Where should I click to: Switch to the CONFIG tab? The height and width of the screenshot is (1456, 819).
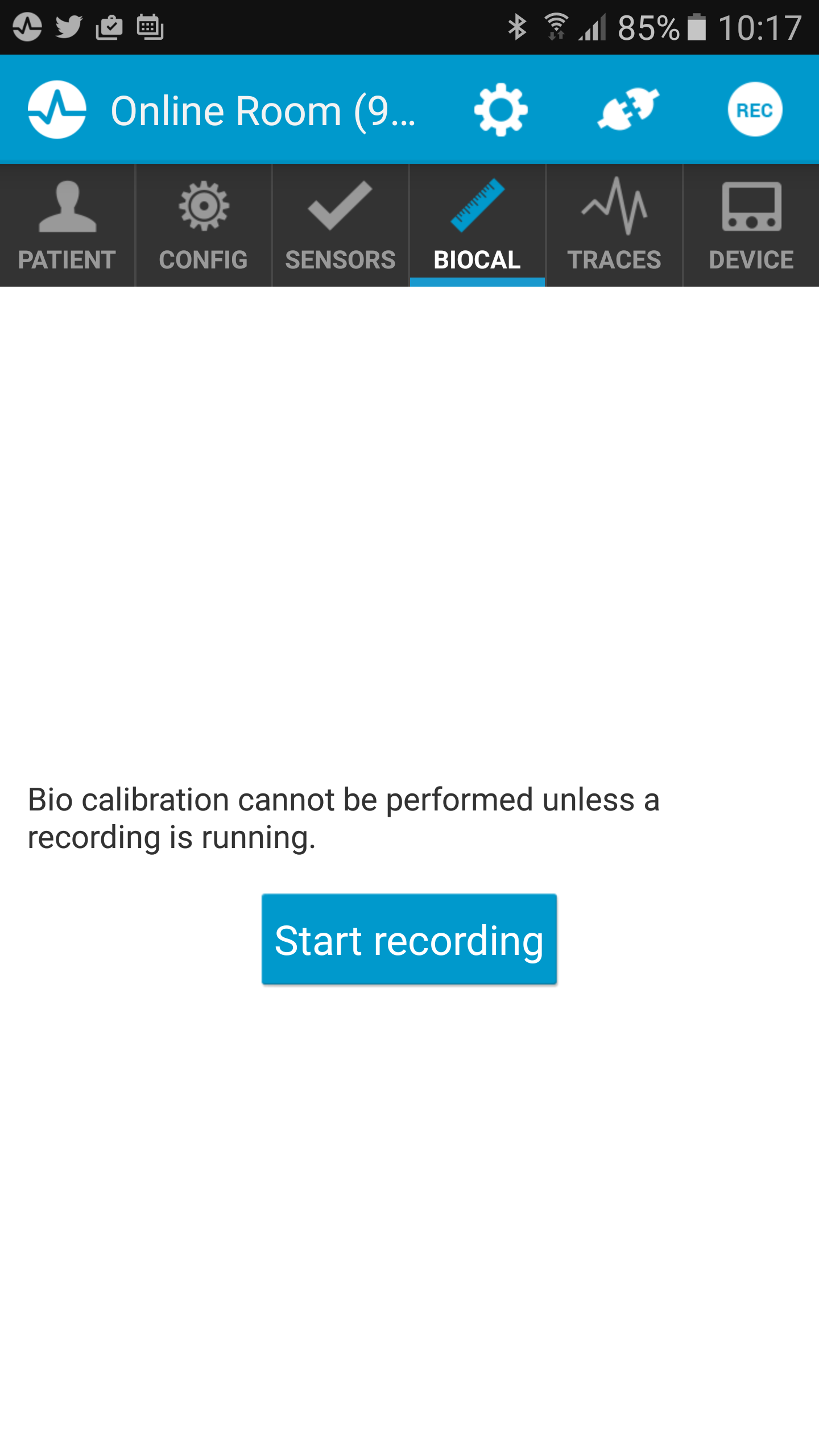tap(204, 225)
